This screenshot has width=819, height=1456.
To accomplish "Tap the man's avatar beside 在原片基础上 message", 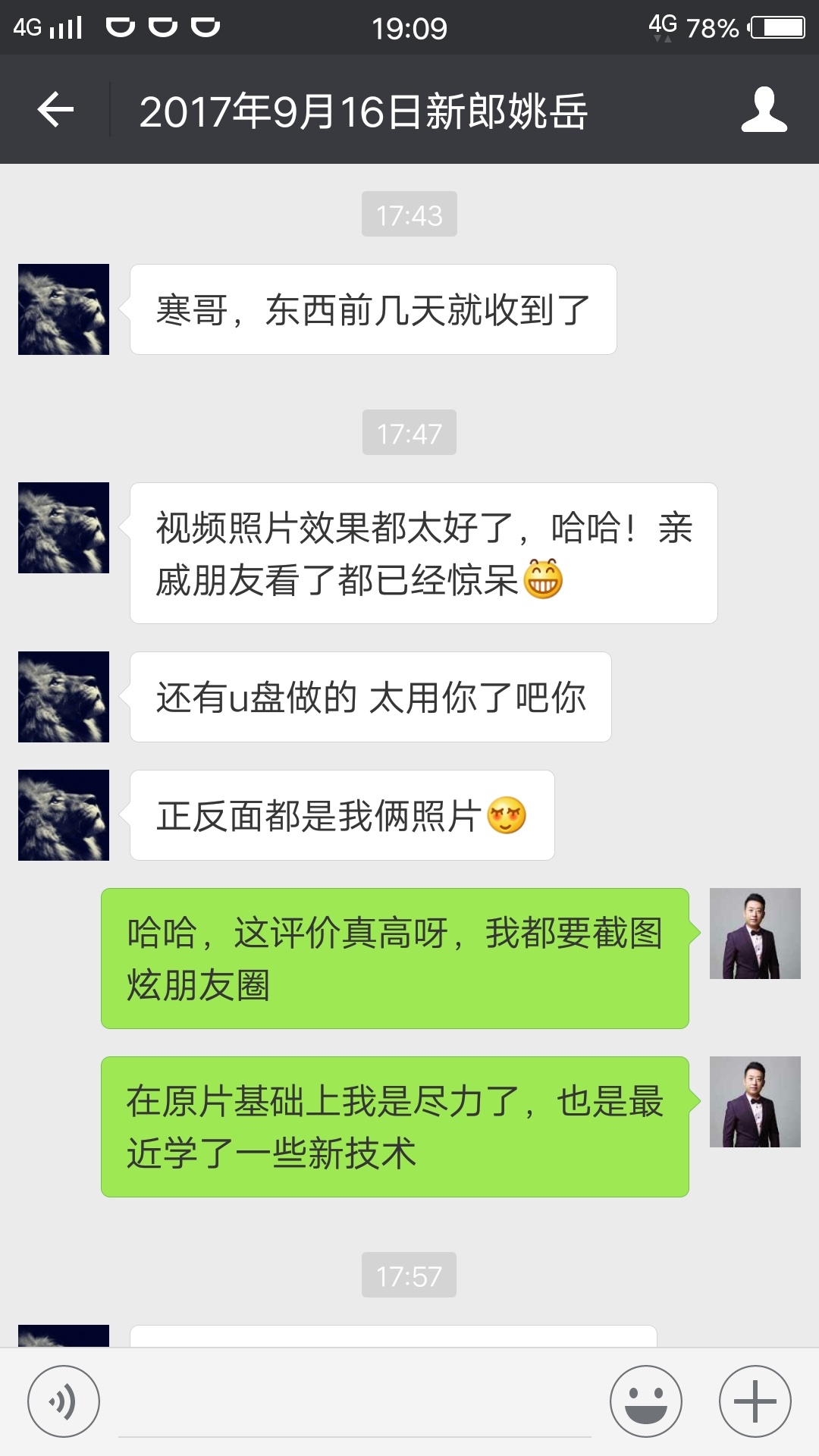I will [755, 1102].
